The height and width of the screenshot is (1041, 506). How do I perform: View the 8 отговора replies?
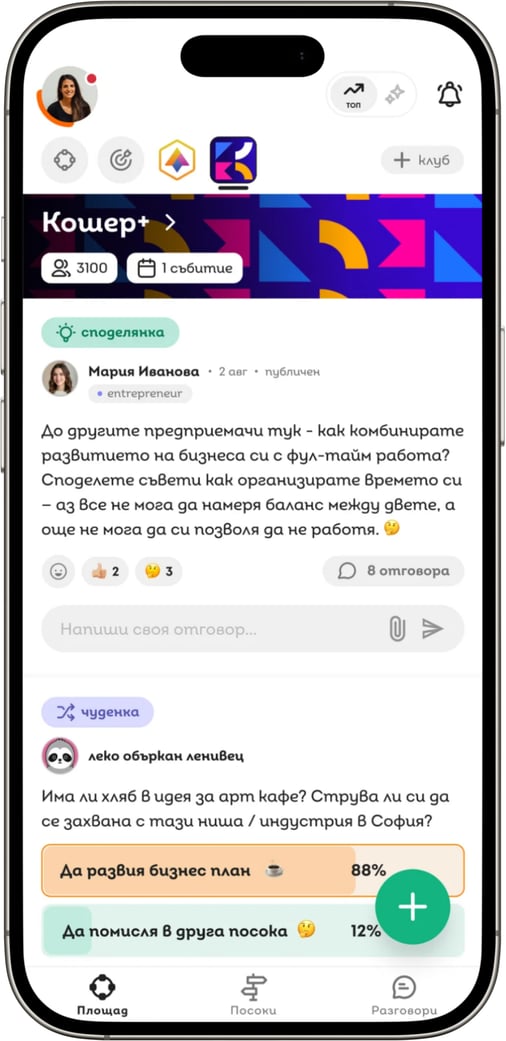(393, 571)
